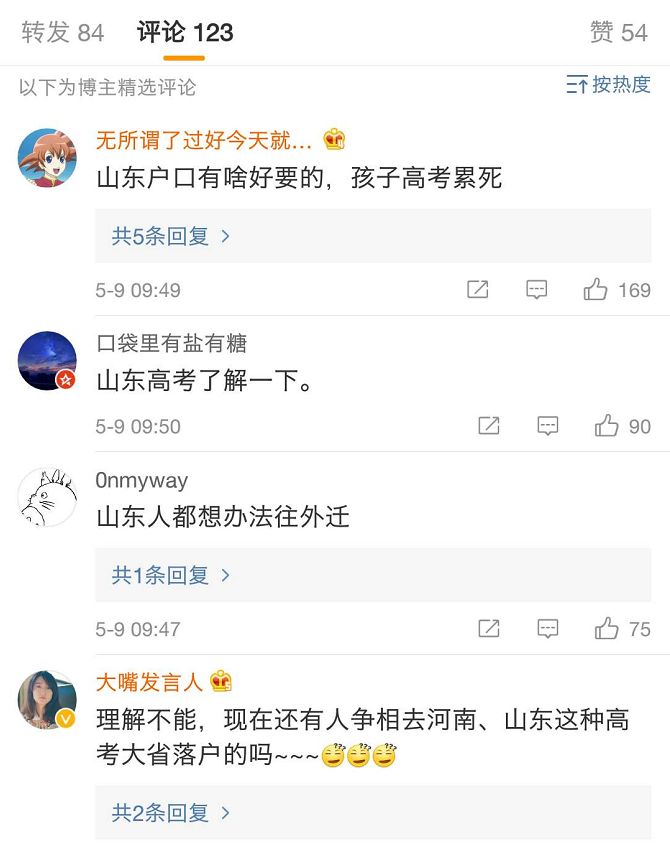
Task: Expand 共2条回复 under 大嘴发言人's comment
Action: (171, 813)
